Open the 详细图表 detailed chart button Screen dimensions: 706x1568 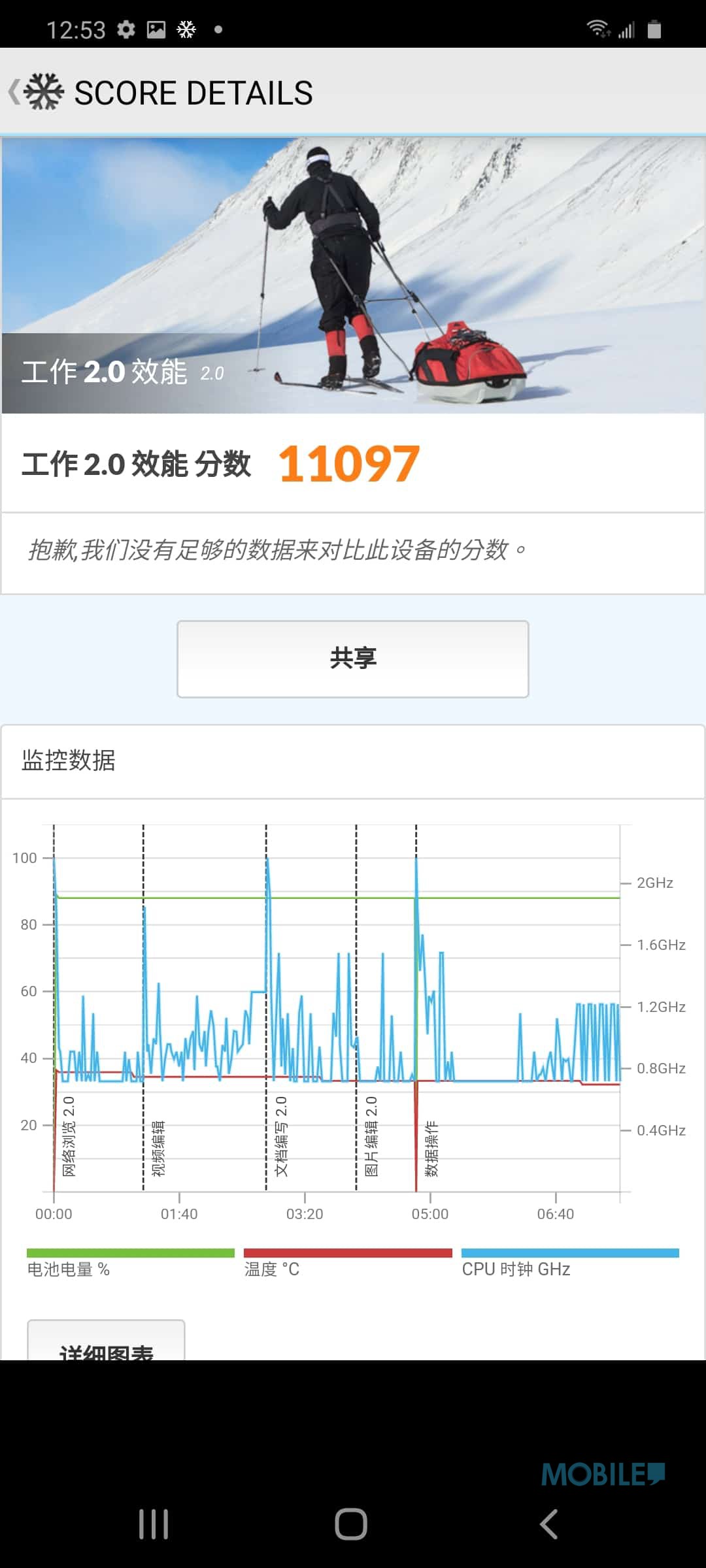pyautogui.click(x=106, y=1341)
